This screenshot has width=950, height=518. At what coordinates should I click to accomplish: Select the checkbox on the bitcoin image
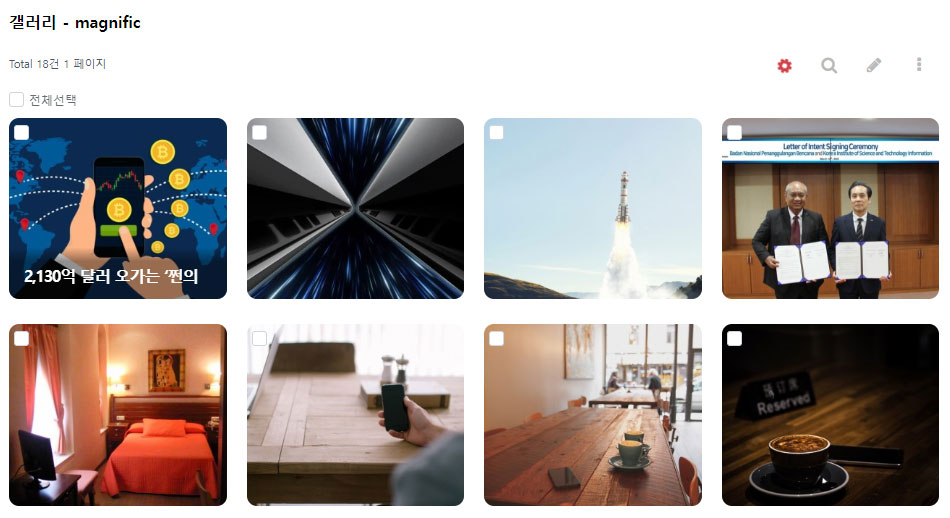tap(22, 133)
